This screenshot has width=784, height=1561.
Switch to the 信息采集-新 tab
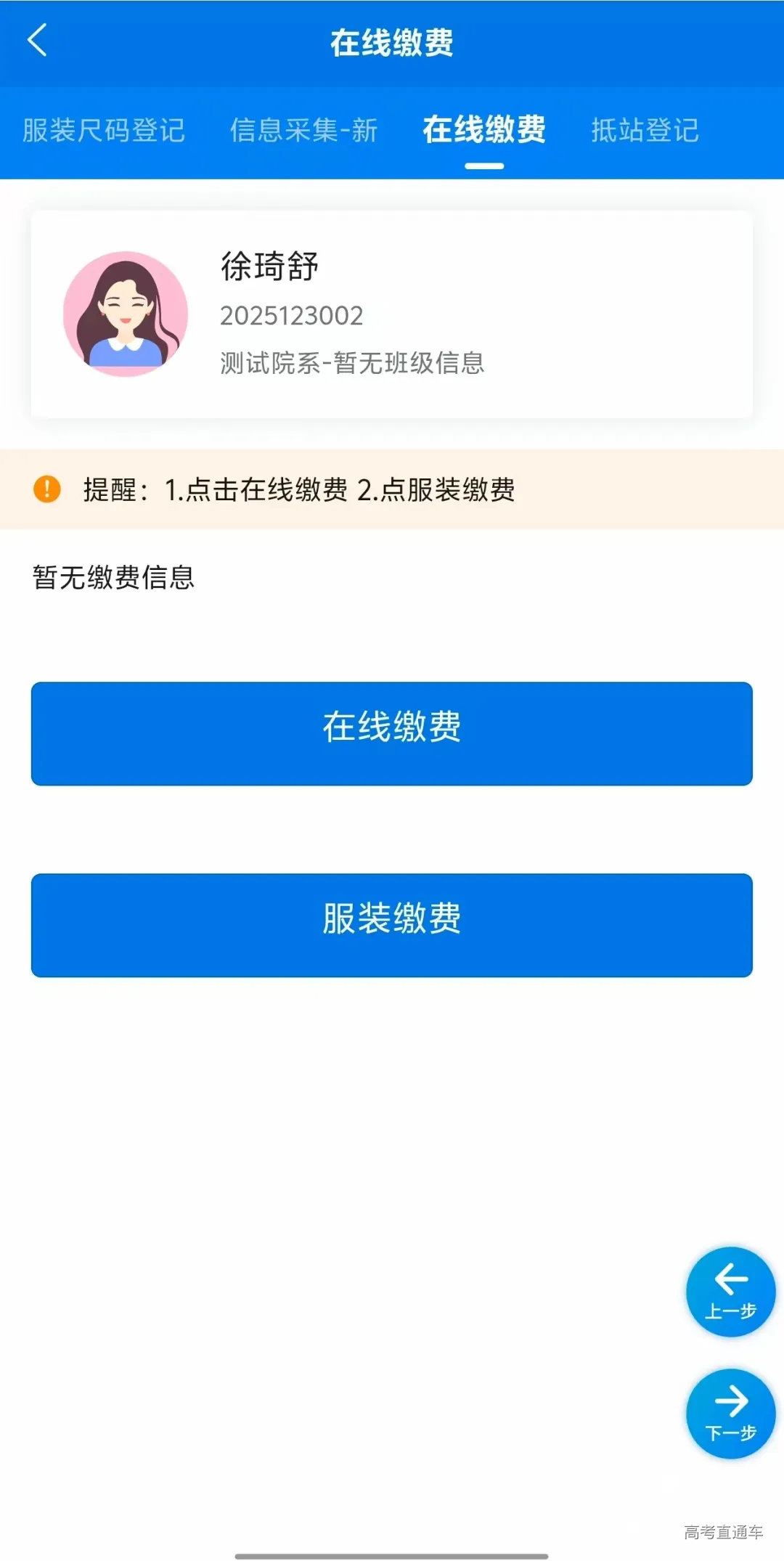point(303,131)
